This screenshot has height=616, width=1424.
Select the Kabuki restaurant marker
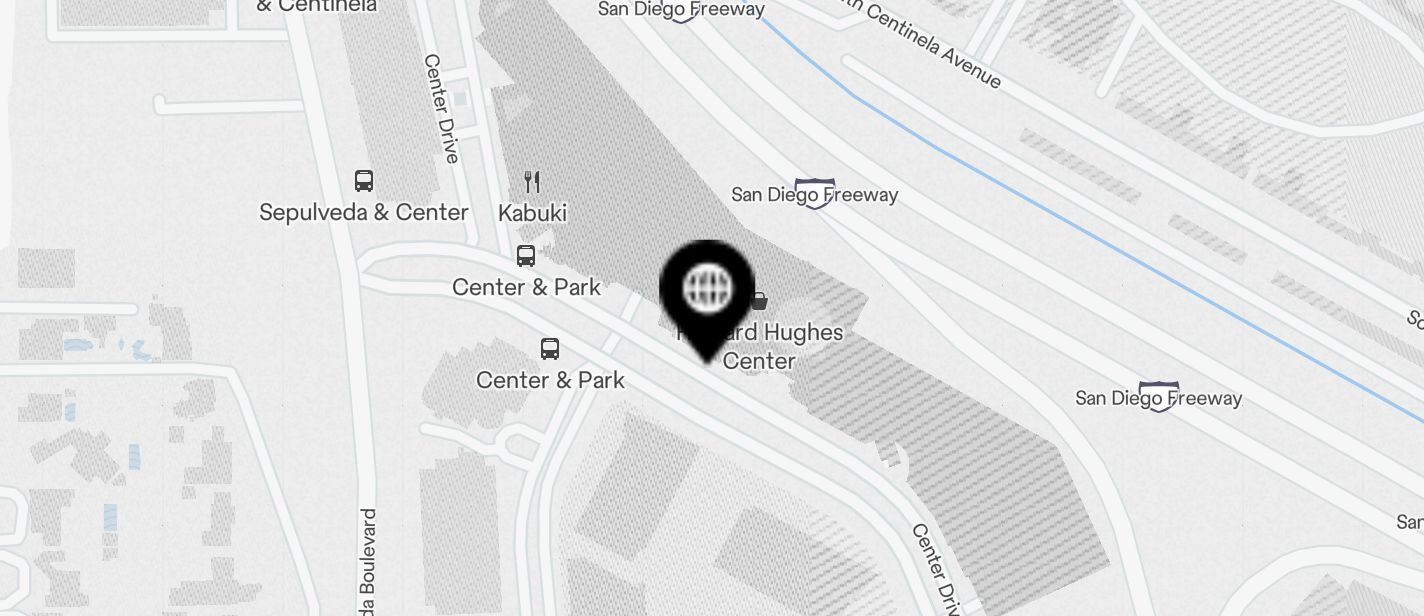pyautogui.click(x=532, y=182)
